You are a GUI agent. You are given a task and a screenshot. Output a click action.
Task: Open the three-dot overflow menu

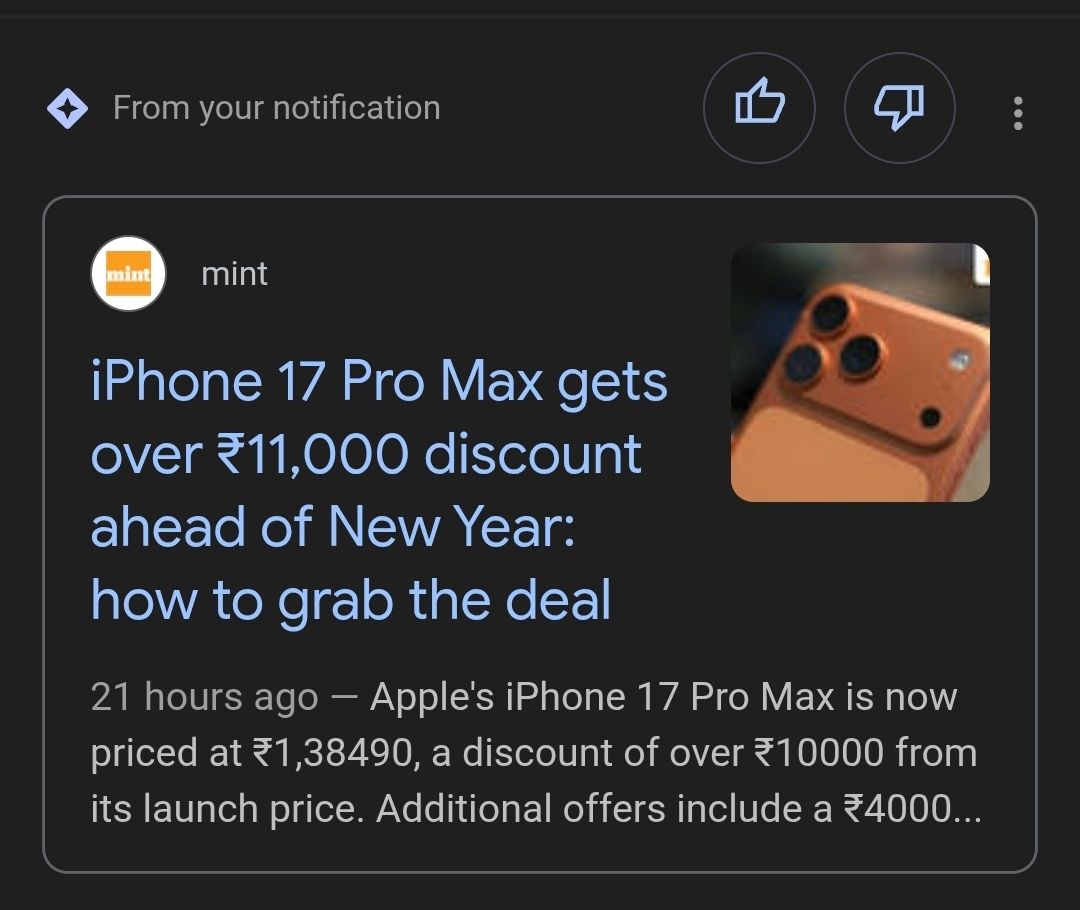[x=1017, y=112]
